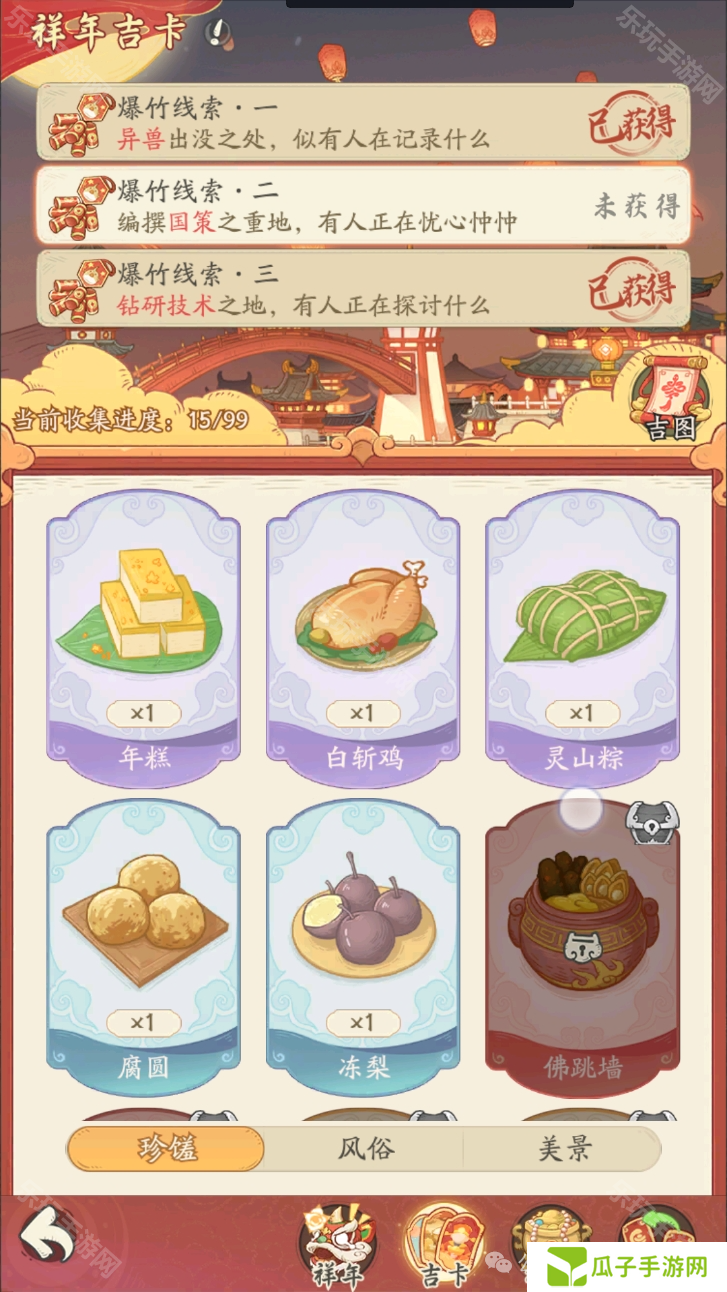The width and height of the screenshot is (727, 1292).
Task: Open firecracker clue 爆竹线索·三
Action: (363, 288)
